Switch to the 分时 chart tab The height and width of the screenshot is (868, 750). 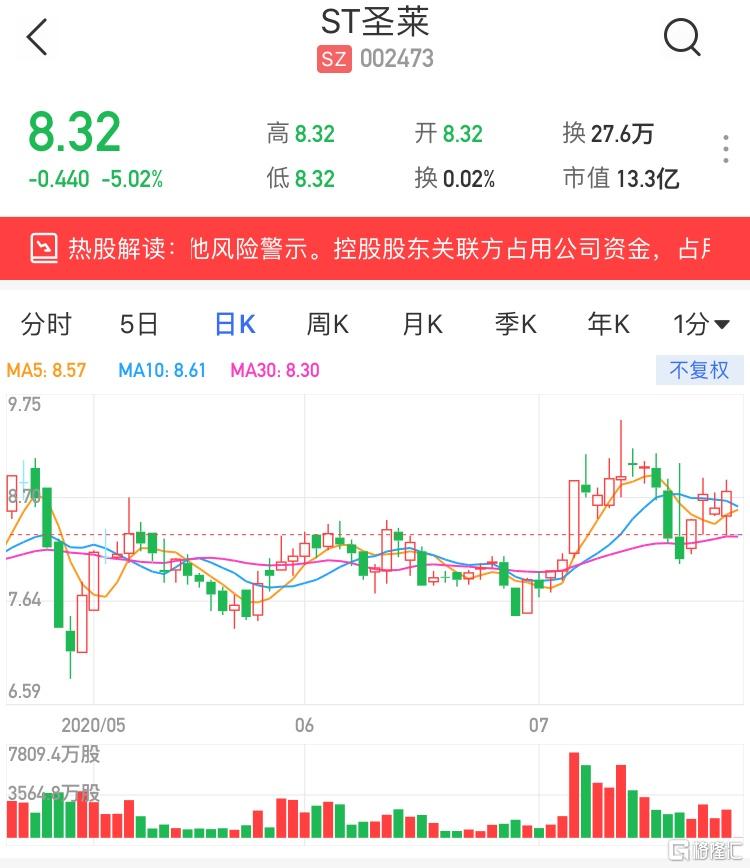pos(47,324)
